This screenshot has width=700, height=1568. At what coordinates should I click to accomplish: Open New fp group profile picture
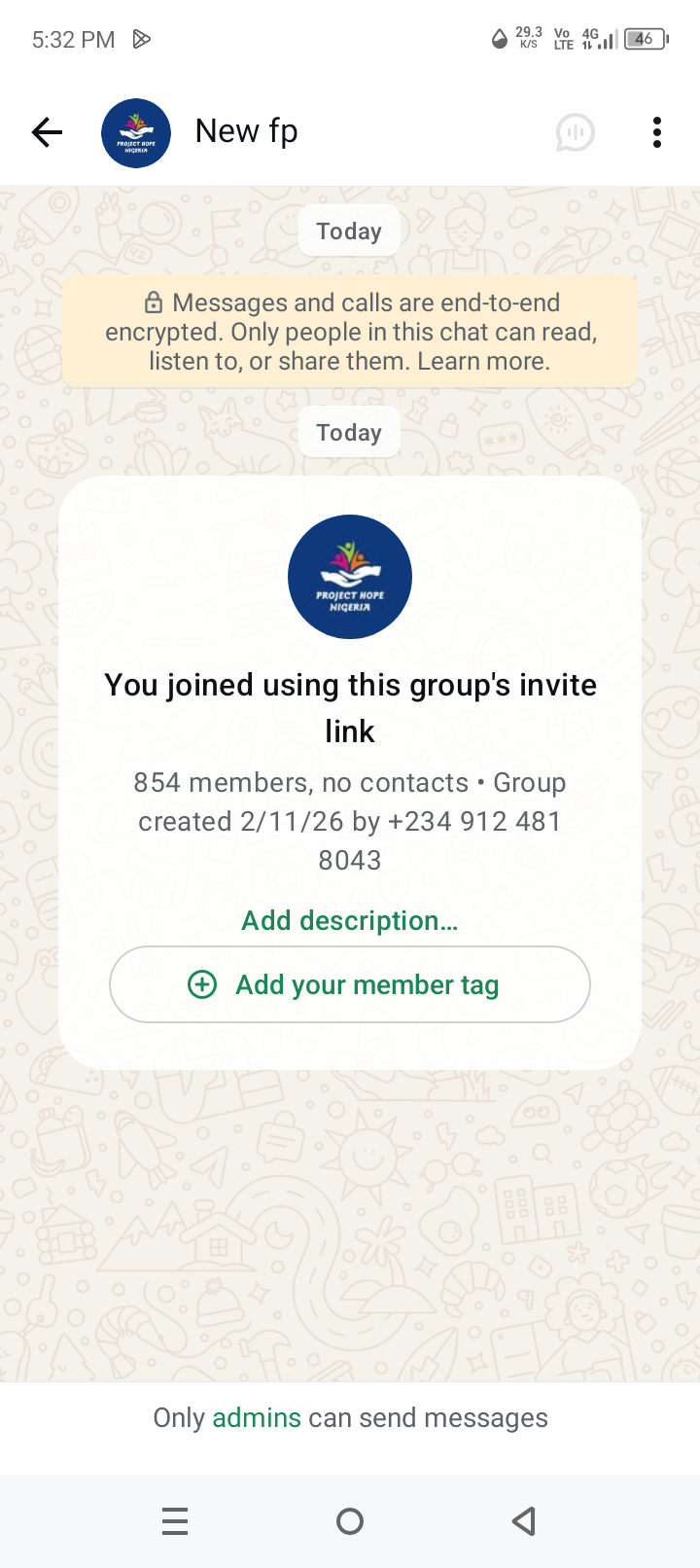[x=136, y=132]
